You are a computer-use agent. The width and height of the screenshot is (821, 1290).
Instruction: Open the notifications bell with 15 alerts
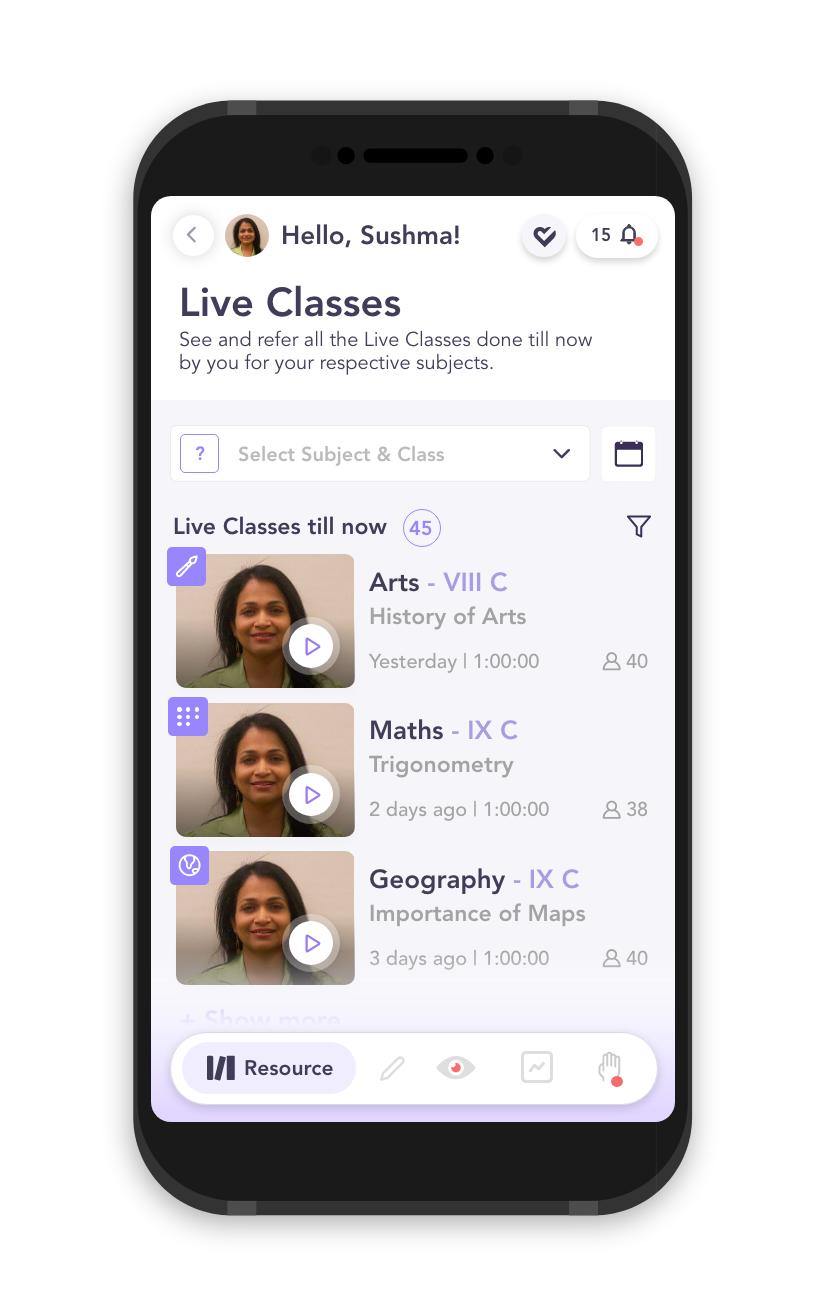click(x=617, y=236)
